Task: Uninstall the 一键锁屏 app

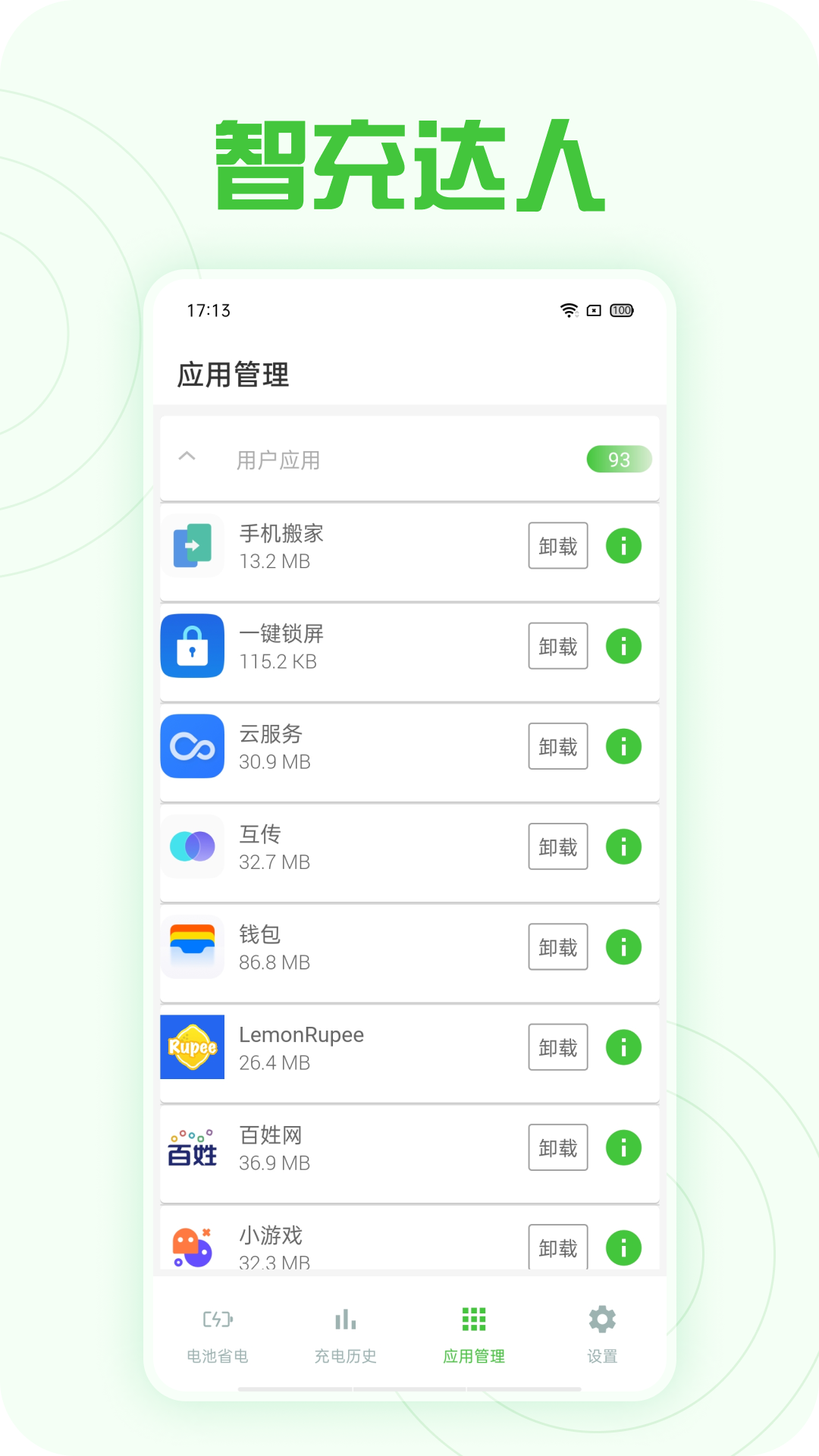Action: [557, 646]
